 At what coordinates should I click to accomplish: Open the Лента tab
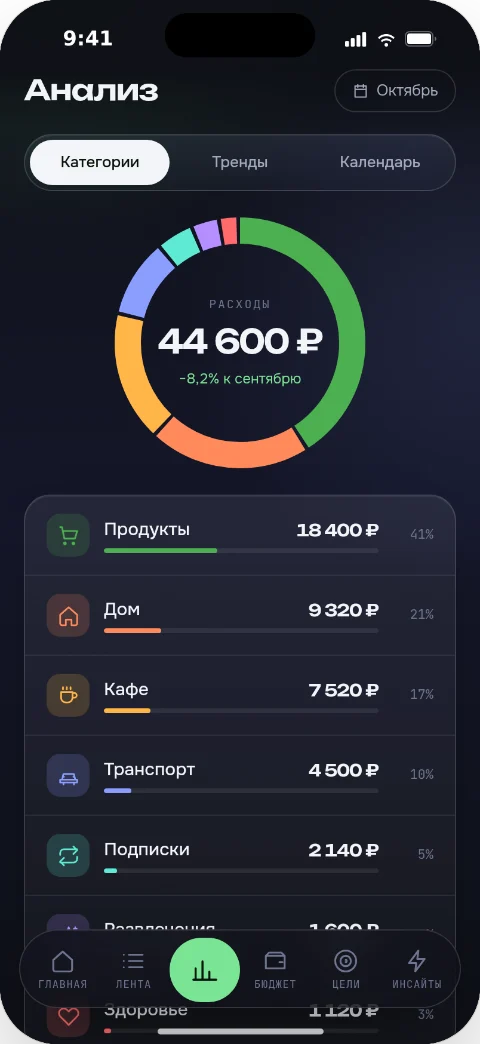tap(133, 969)
